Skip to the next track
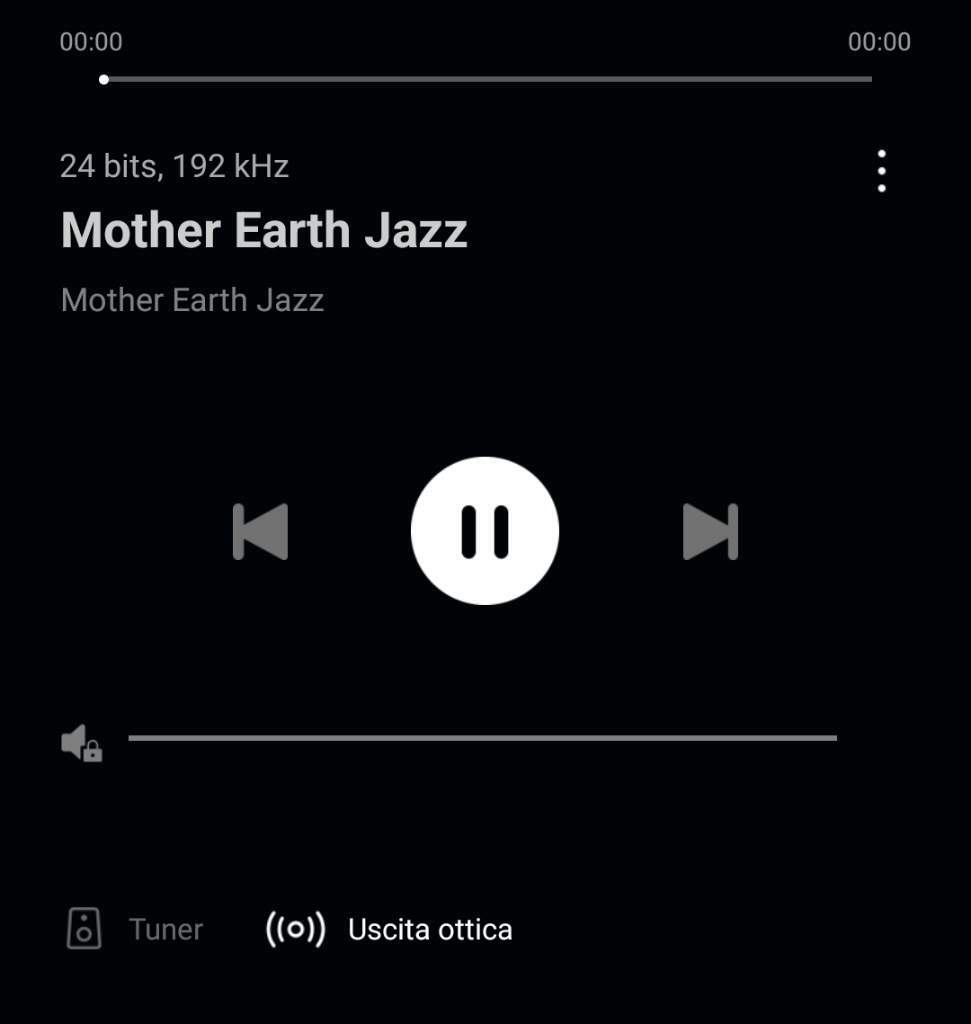 point(710,531)
